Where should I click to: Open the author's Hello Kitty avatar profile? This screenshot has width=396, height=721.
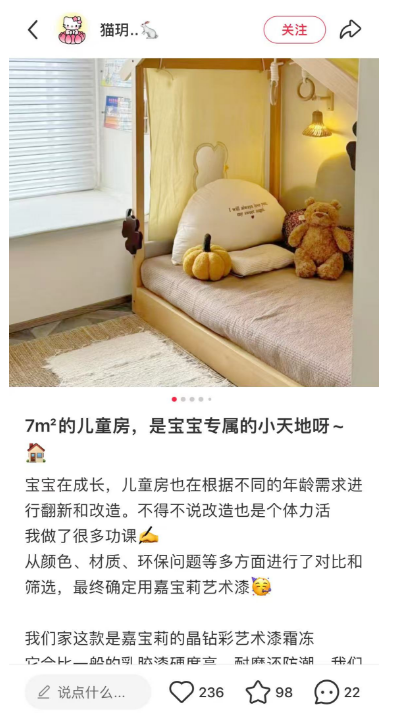[72, 29]
